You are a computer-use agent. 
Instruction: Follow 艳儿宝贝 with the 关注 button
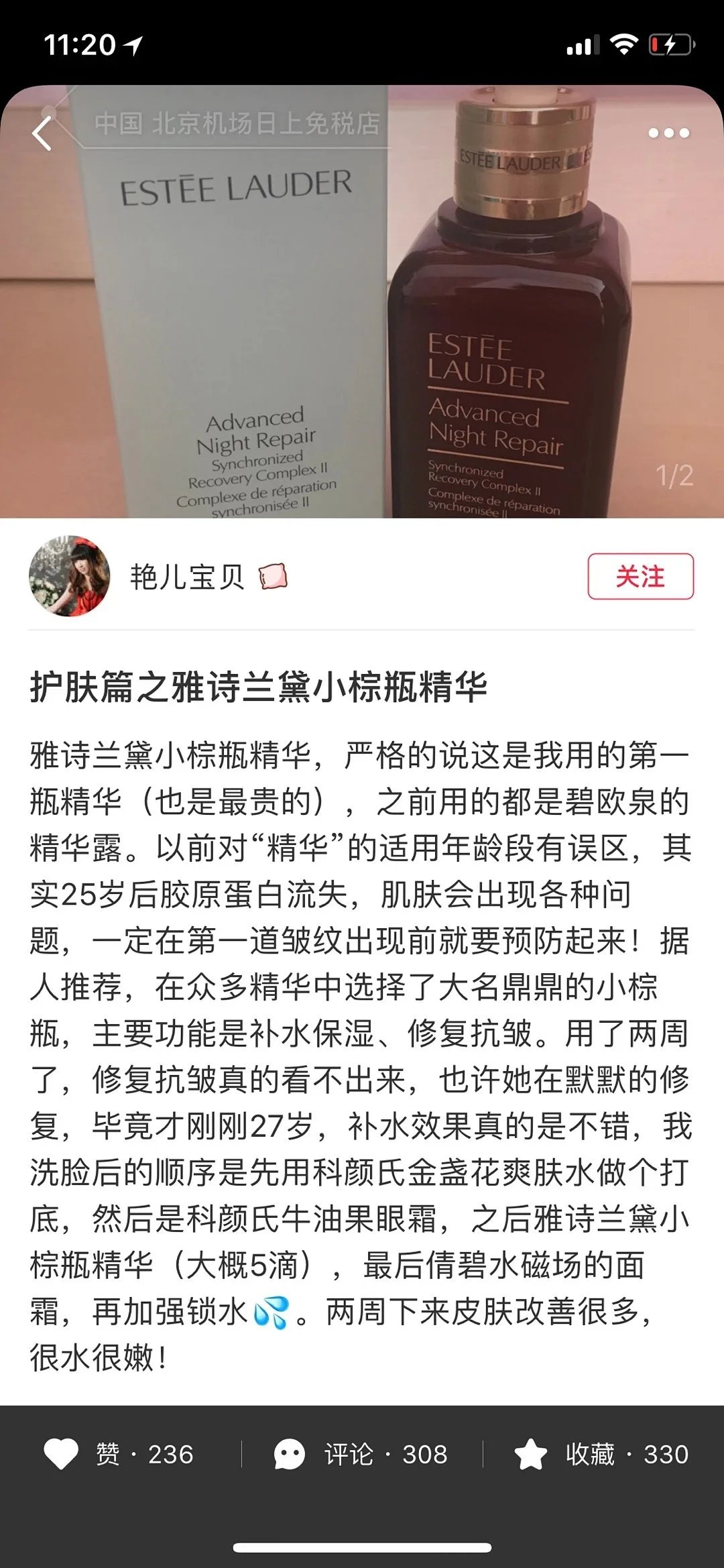pyautogui.click(x=640, y=576)
